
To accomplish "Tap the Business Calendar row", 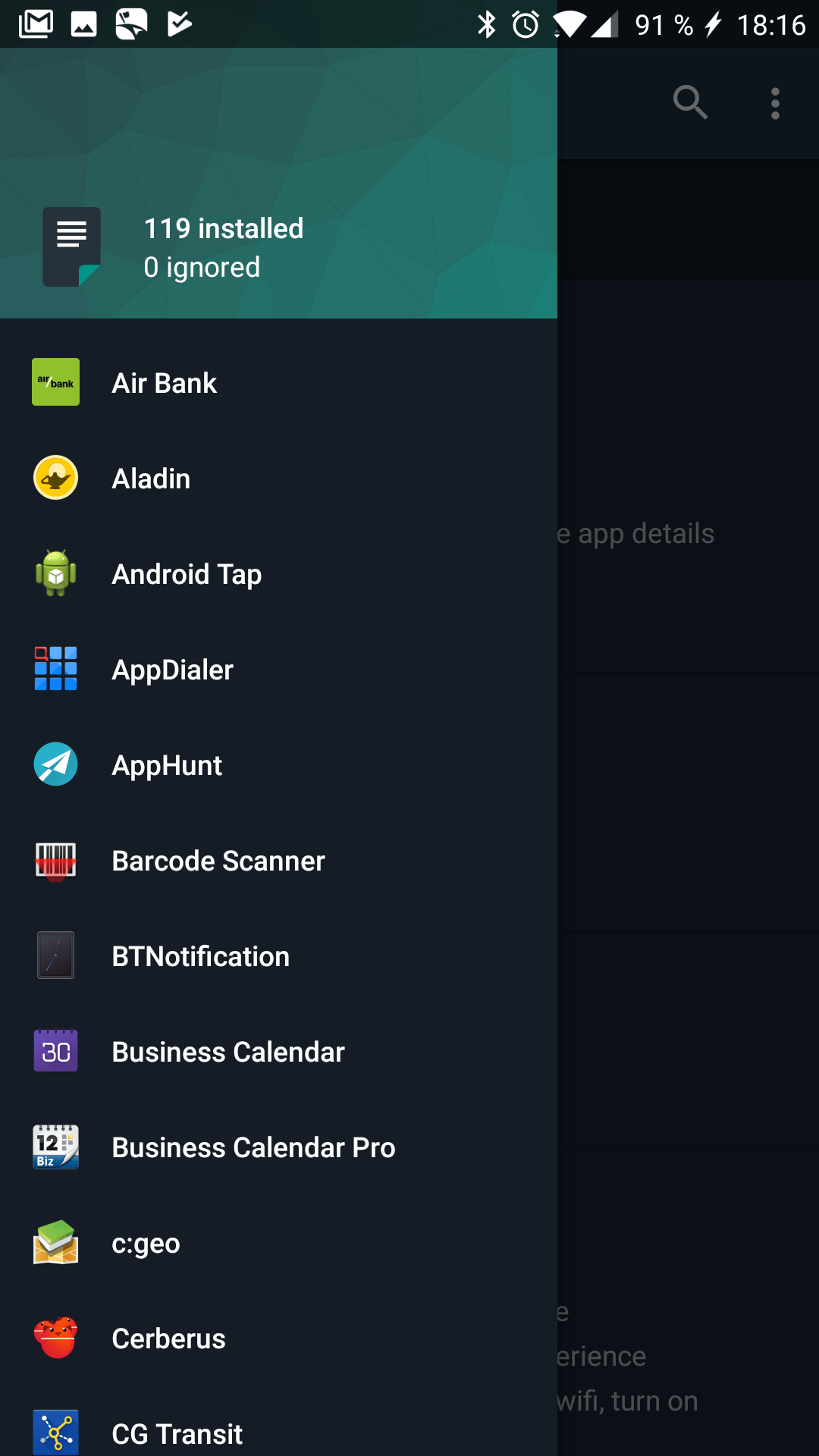I will pyautogui.click(x=278, y=1051).
